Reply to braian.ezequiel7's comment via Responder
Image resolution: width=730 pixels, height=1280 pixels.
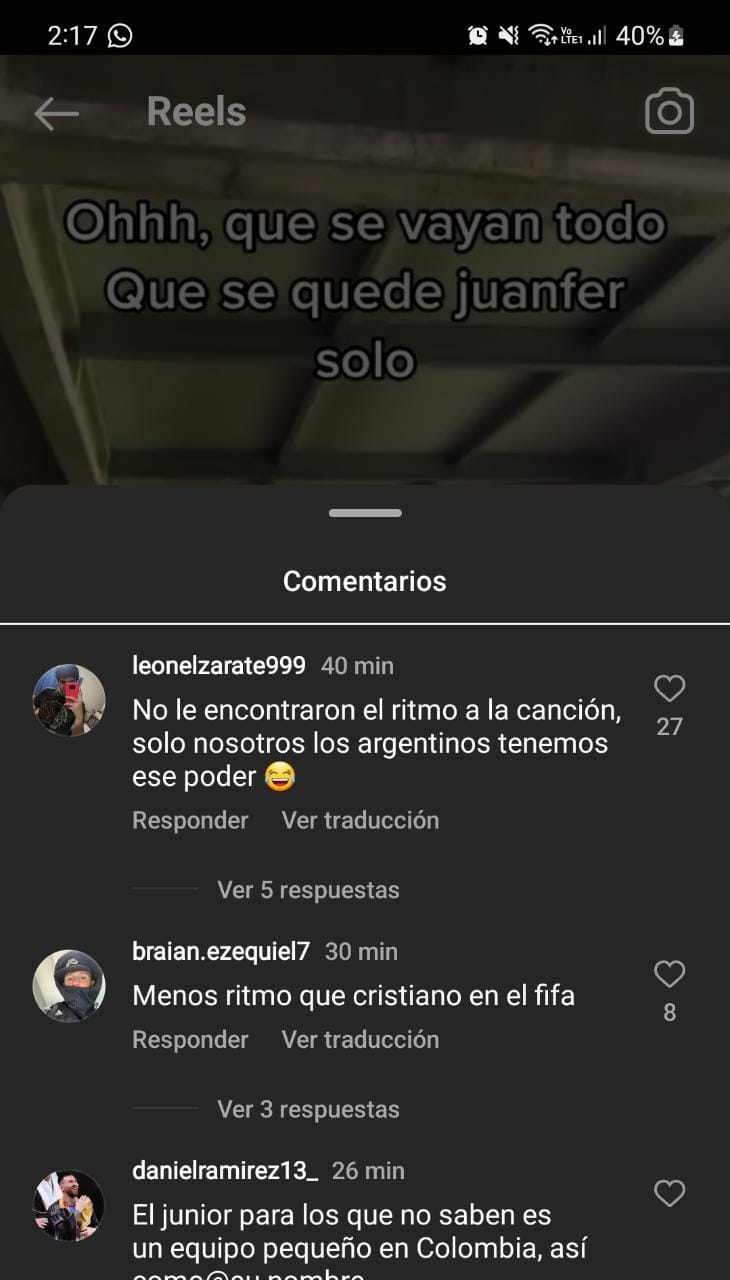189,1040
